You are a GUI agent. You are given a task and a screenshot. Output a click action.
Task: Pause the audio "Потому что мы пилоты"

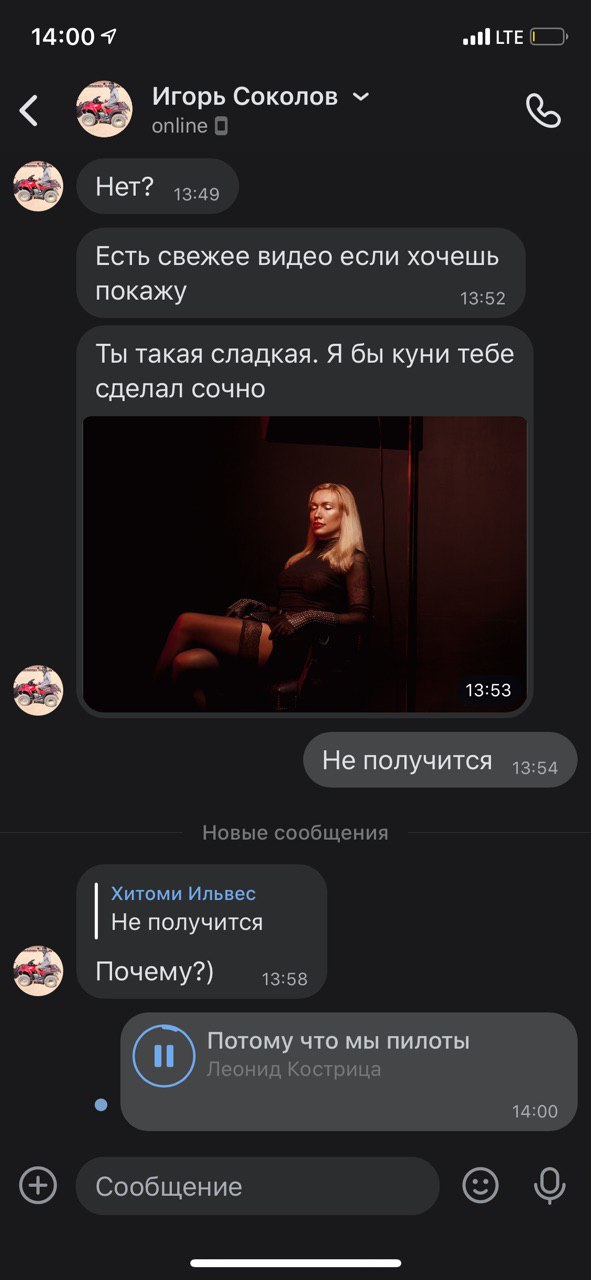pyautogui.click(x=164, y=1055)
